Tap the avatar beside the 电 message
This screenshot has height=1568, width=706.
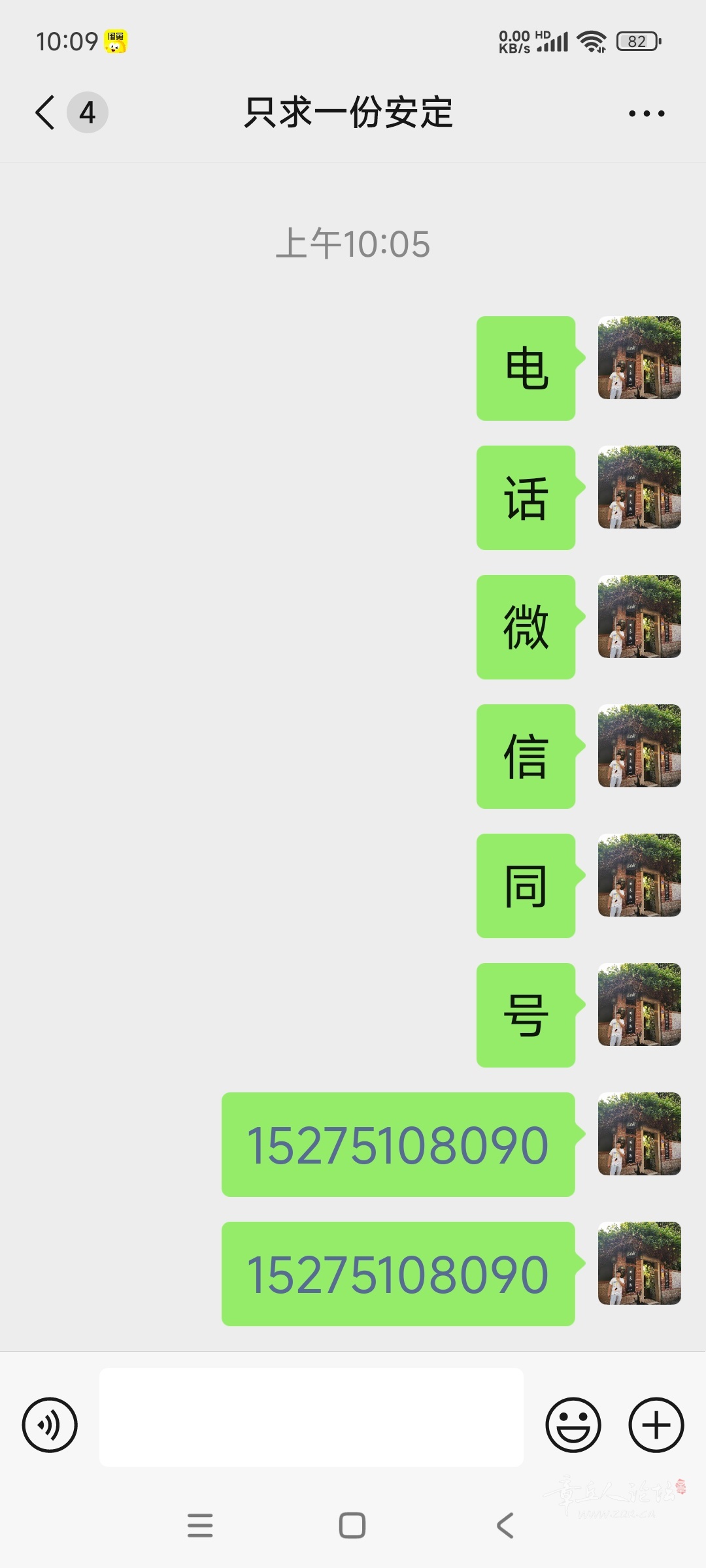point(639,358)
